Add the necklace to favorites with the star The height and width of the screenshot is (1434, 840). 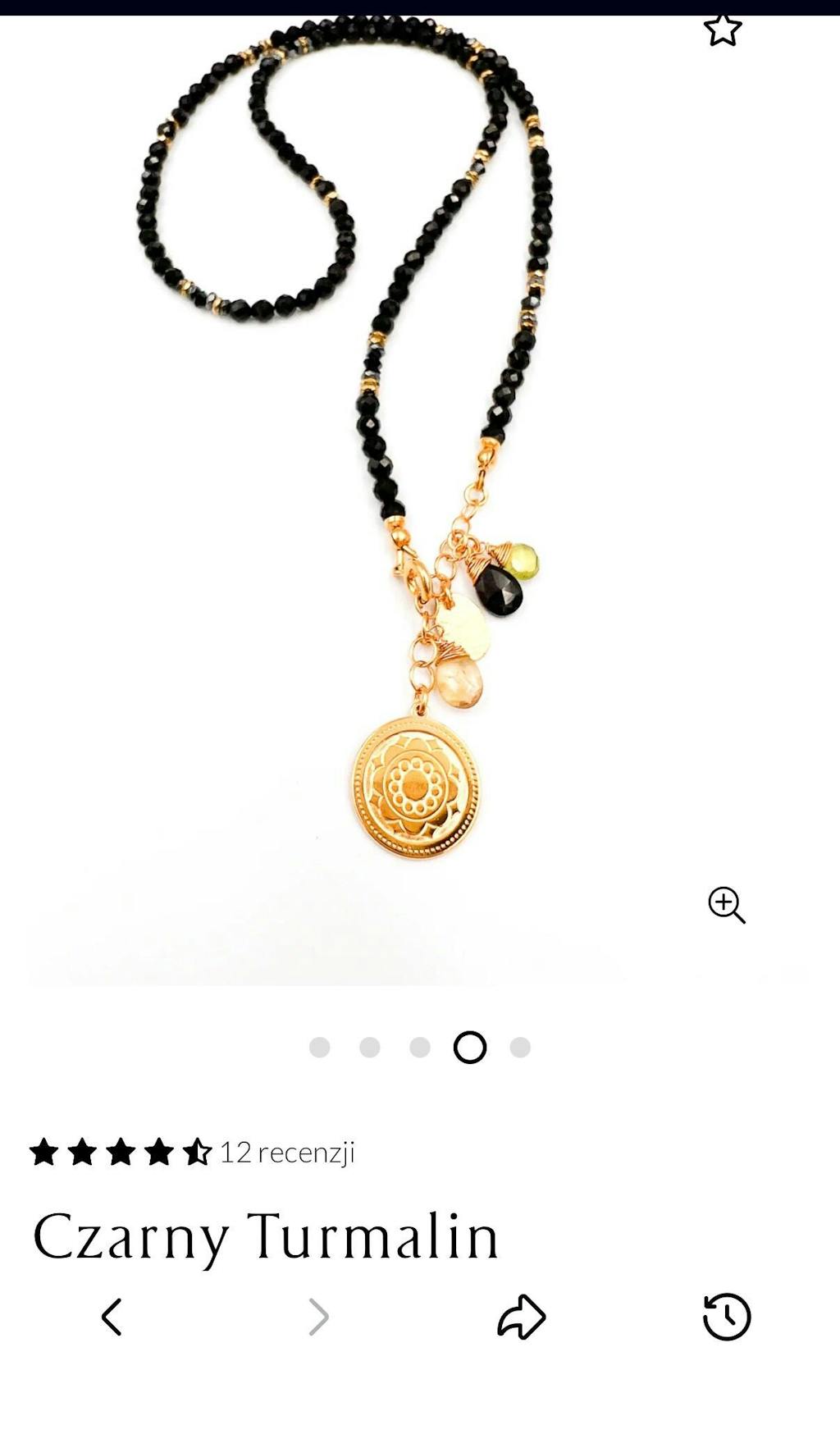(722, 30)
